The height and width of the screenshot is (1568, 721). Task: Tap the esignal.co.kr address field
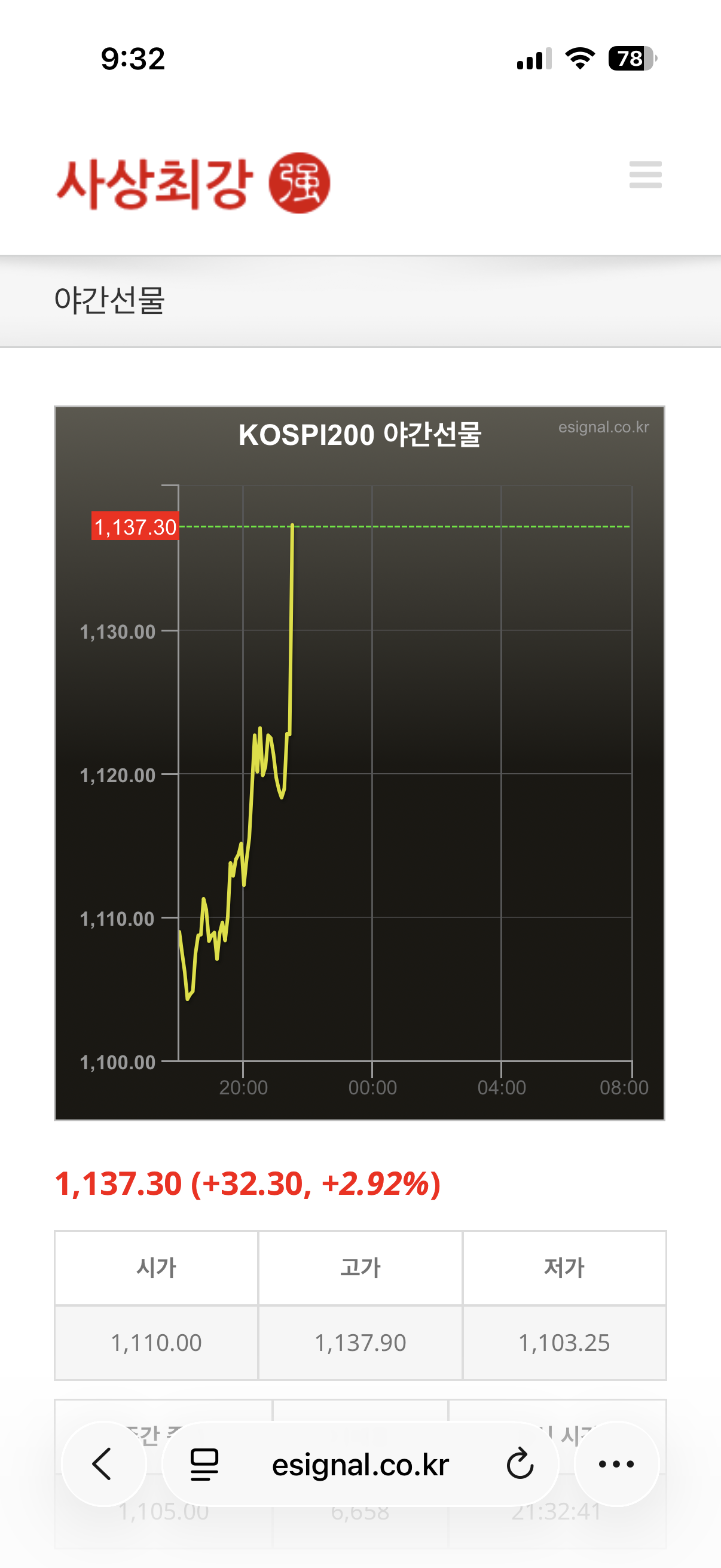(360, 1464)
